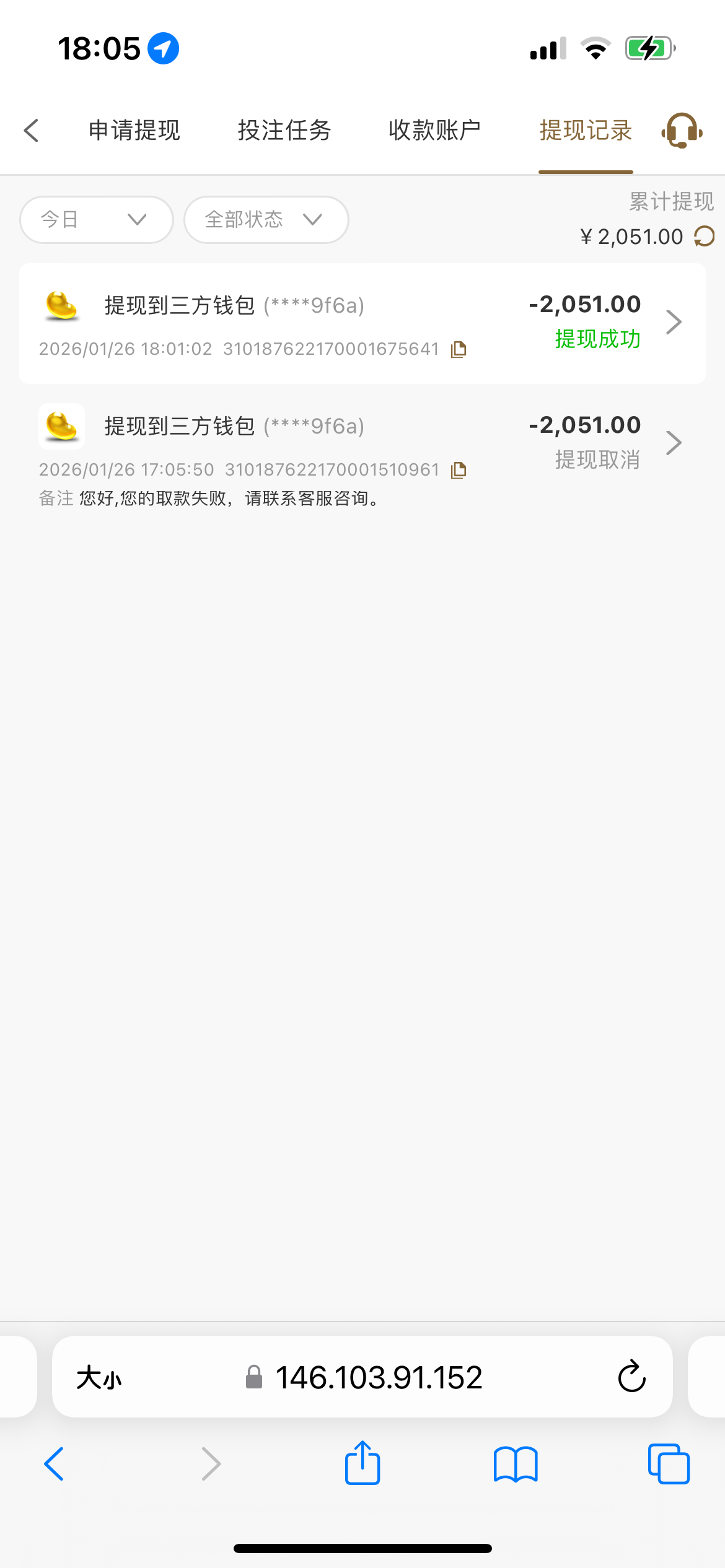Viewport: 725px width, 1568px height.
Task: Open the 投注任务 tab
Action: click(x=284, y=131)
